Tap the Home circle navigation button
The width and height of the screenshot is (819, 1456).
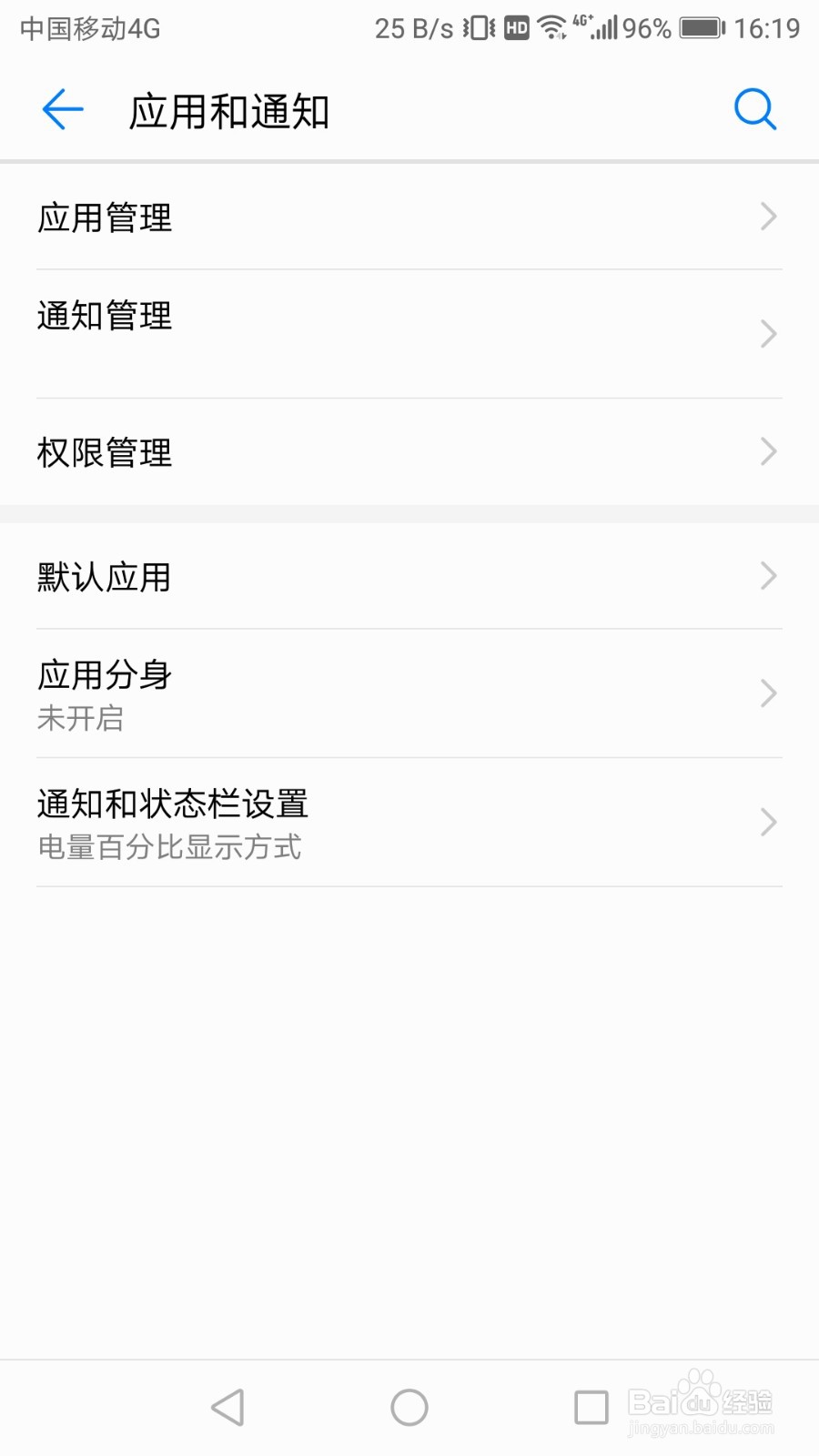(x=409, y=1406)
